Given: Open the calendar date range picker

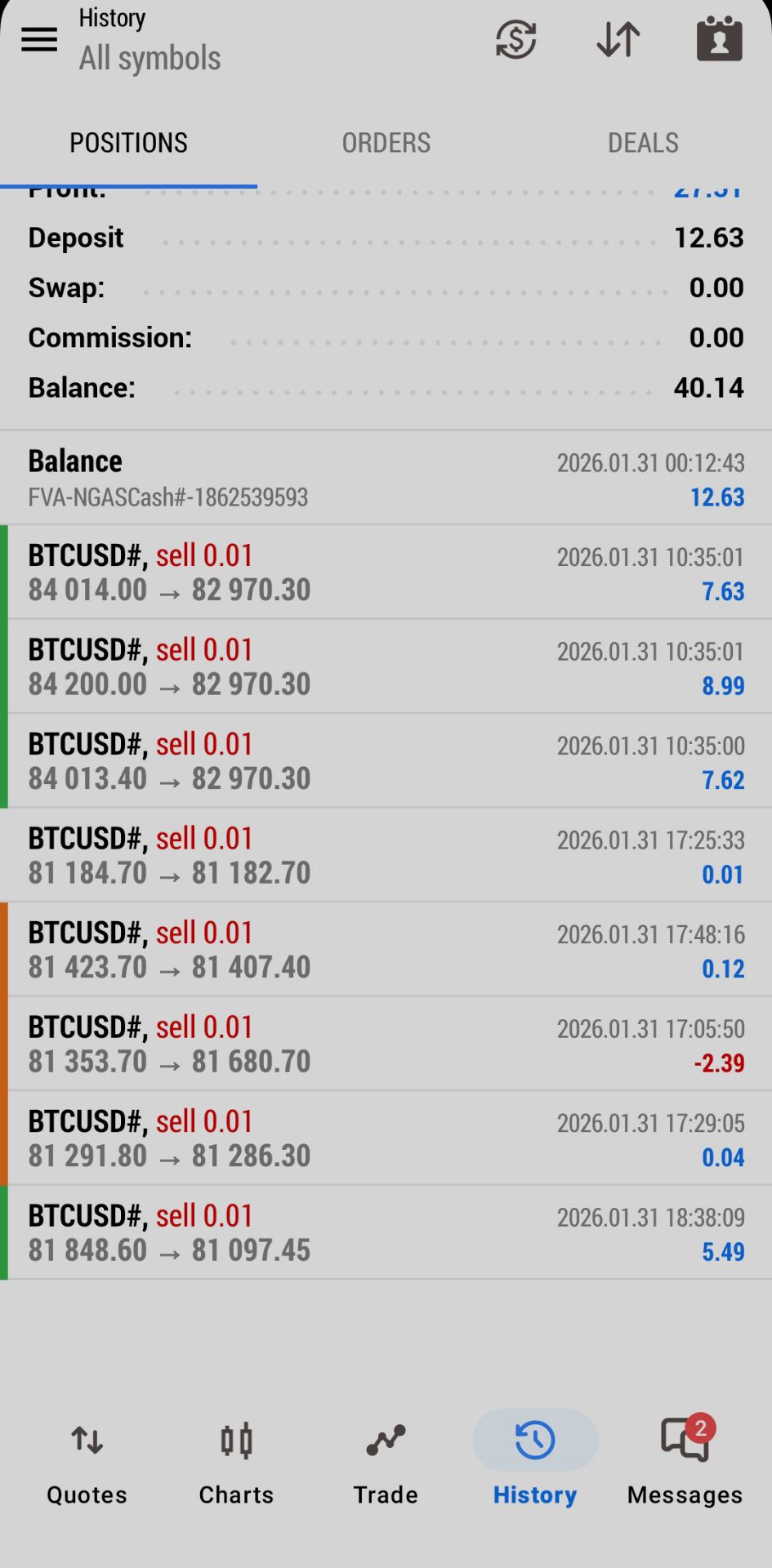Looking at the screenshot, I should [719, 39].
